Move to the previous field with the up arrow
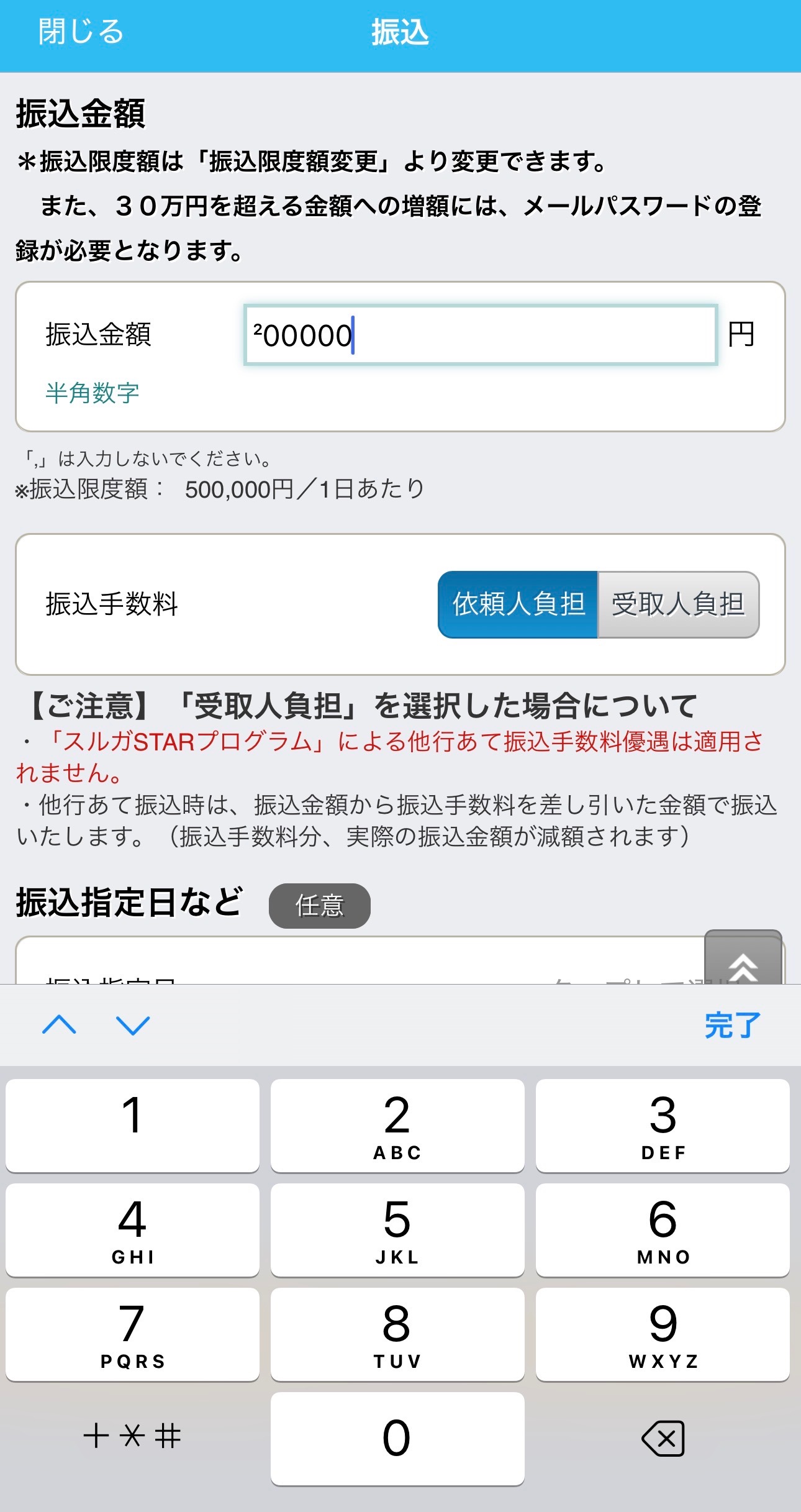801x1512 pixels. coord(59,1025)
